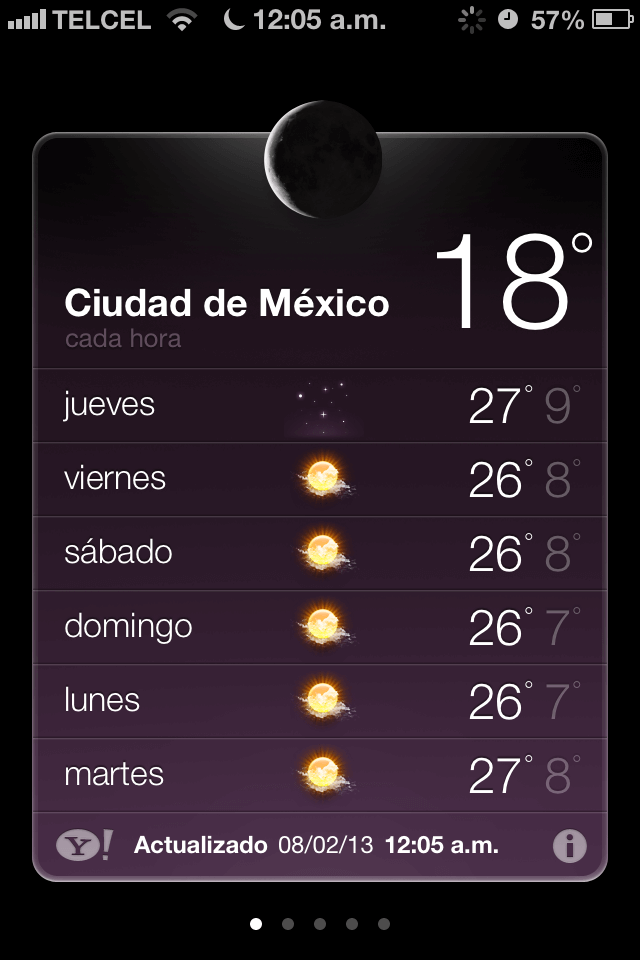640x960 pixels.
Task: Tap Ciudad de México to show hourly forecast
Action: pyautogui.click(x=227, y=303)
